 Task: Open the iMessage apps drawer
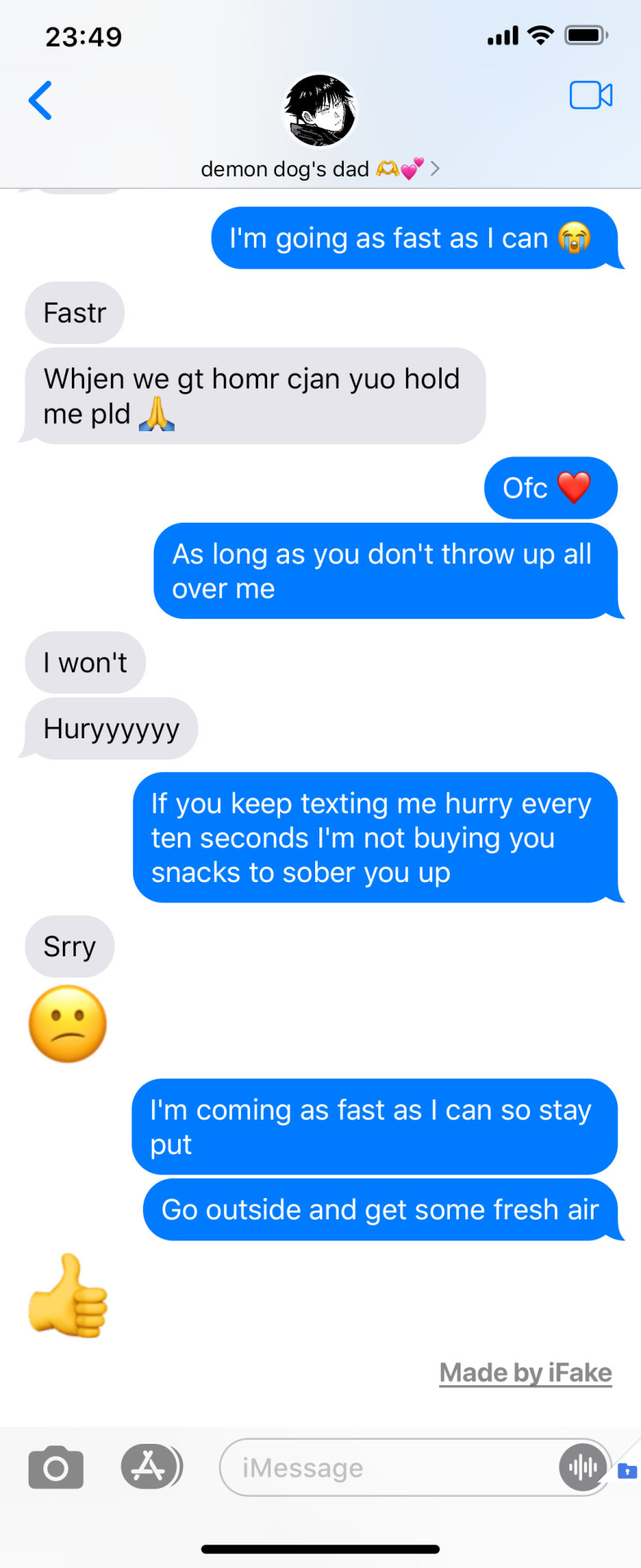(x=149, y=1467)
